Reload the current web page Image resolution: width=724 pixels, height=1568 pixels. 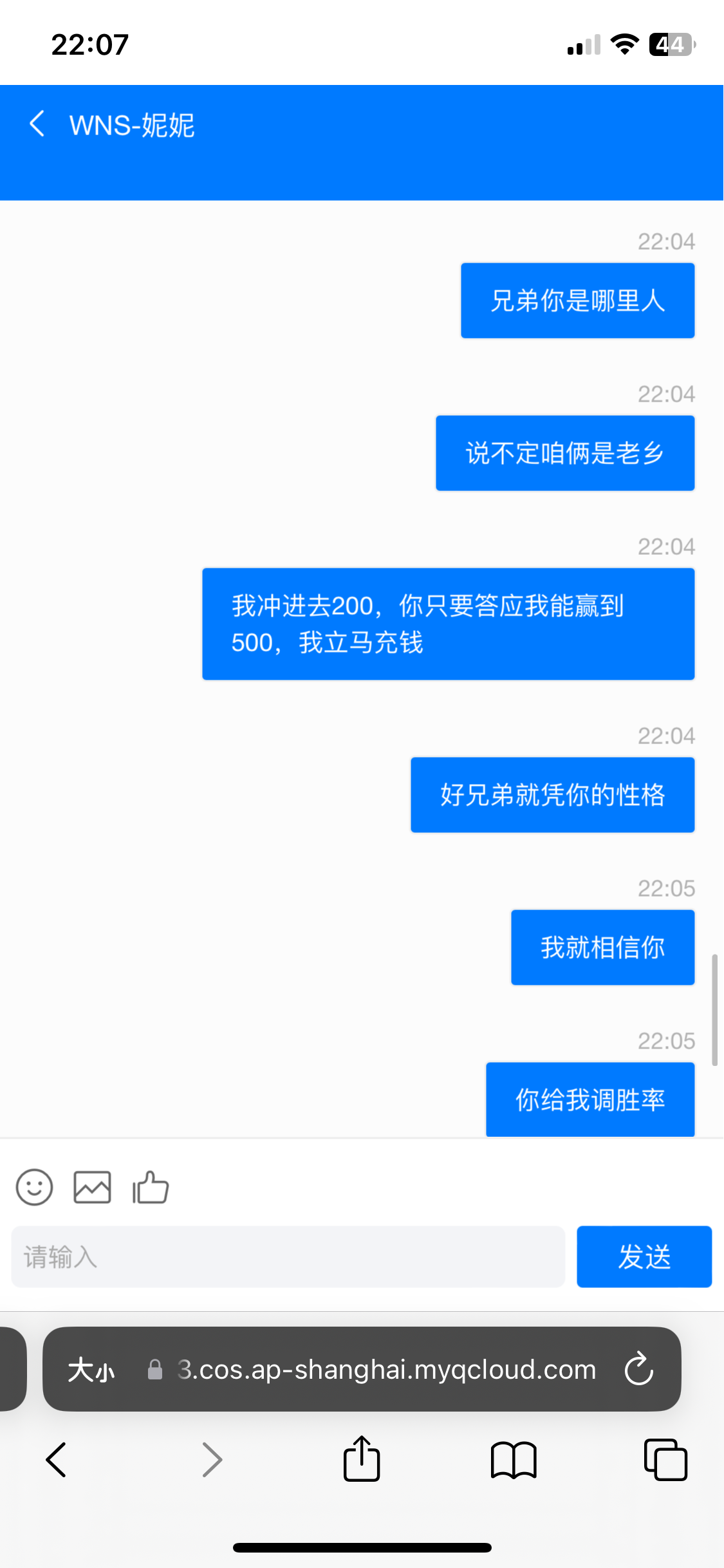pos(638,1370)
